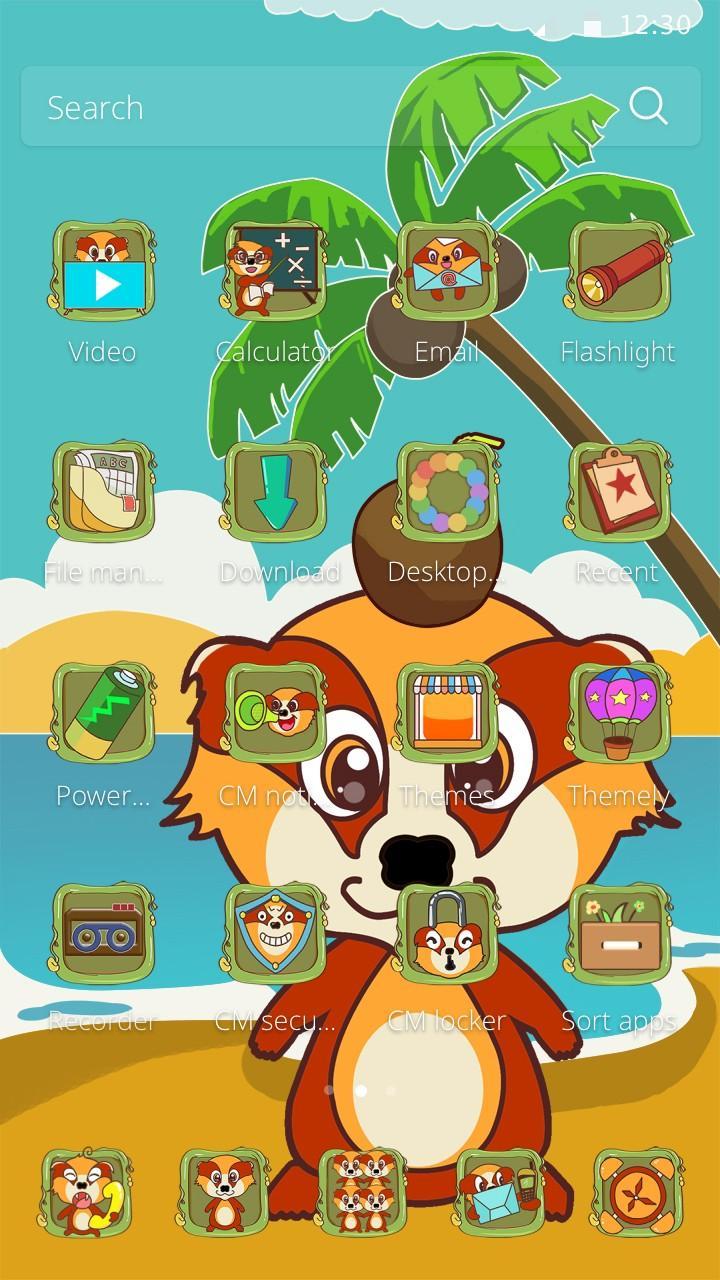Image resolution: width=720 pixels, height=1280 pixels.
Task: Tap the magnifier search icon
Action: 648,106
